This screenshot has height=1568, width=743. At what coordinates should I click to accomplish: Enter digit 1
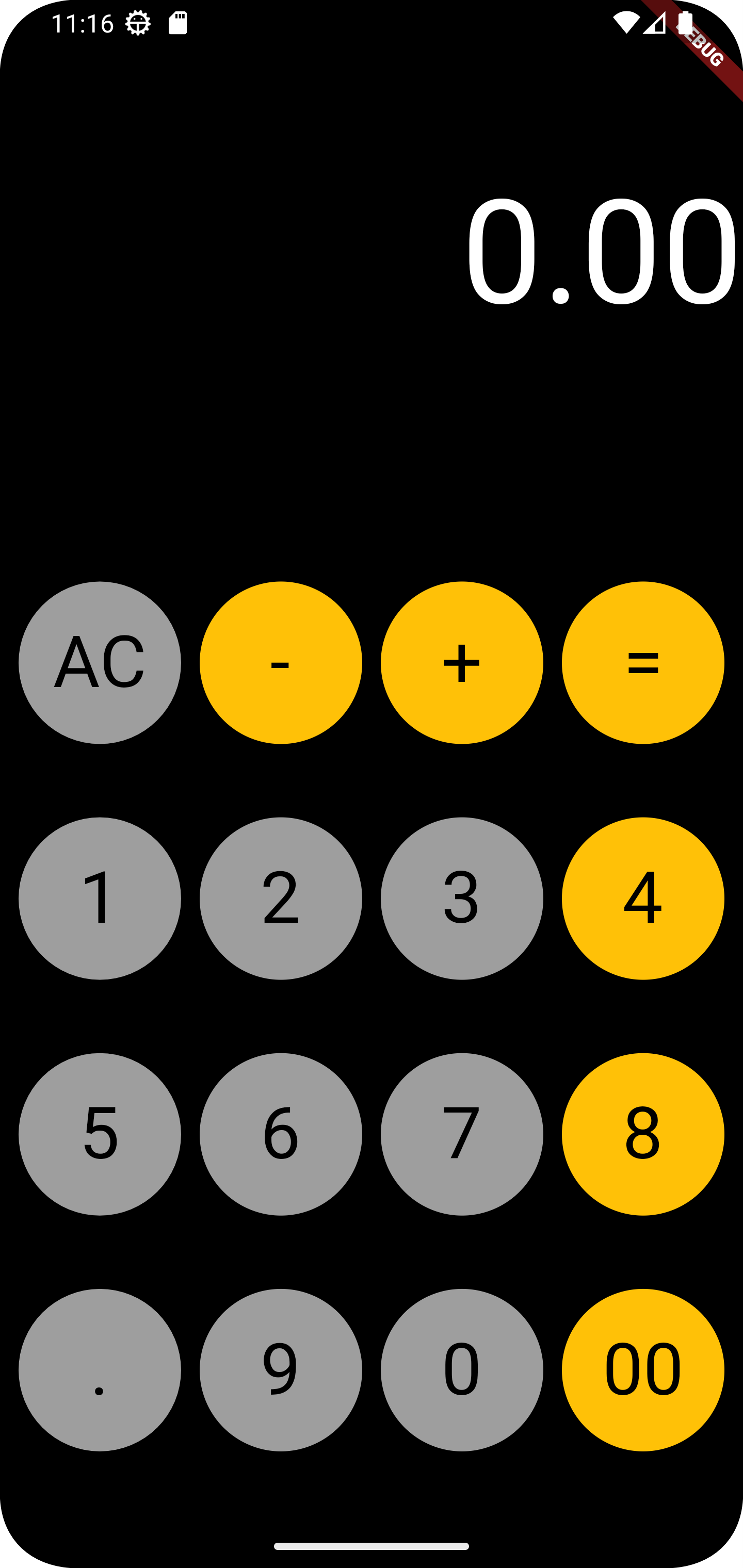99,898
